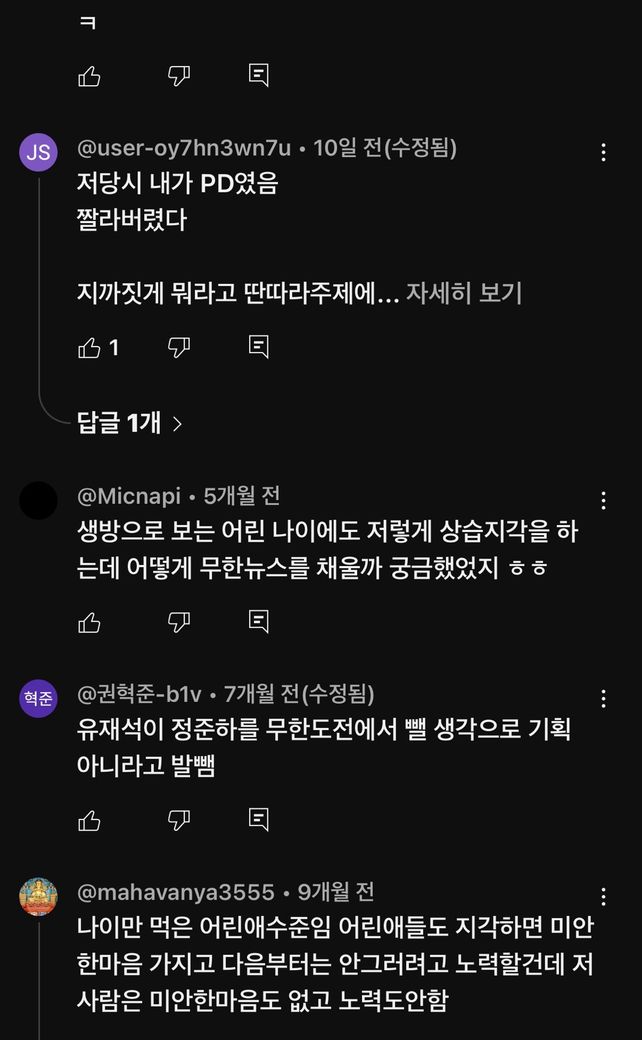Expand 자세히 보기 on the PD comment

coord(464,293)
